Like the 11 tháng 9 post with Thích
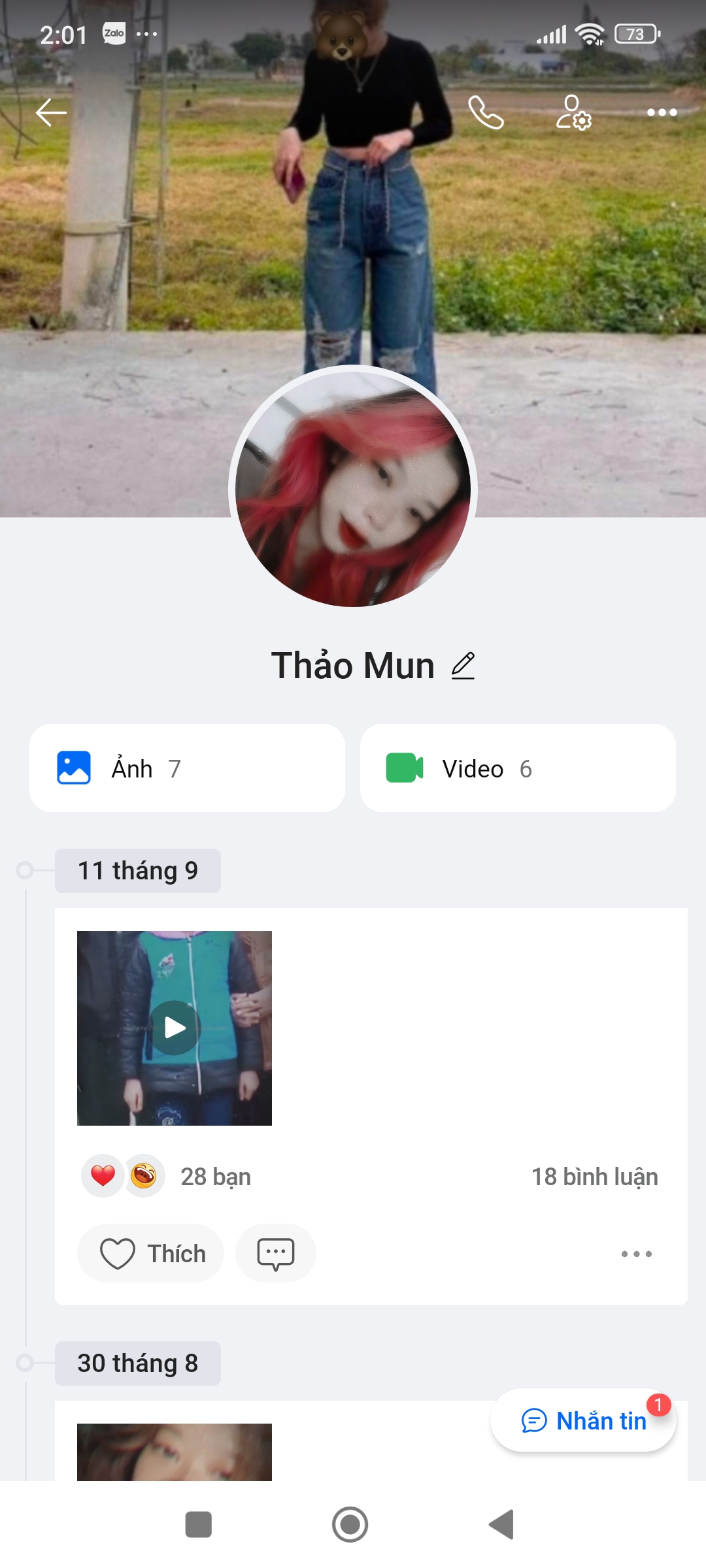 [x=151, y=1253]
